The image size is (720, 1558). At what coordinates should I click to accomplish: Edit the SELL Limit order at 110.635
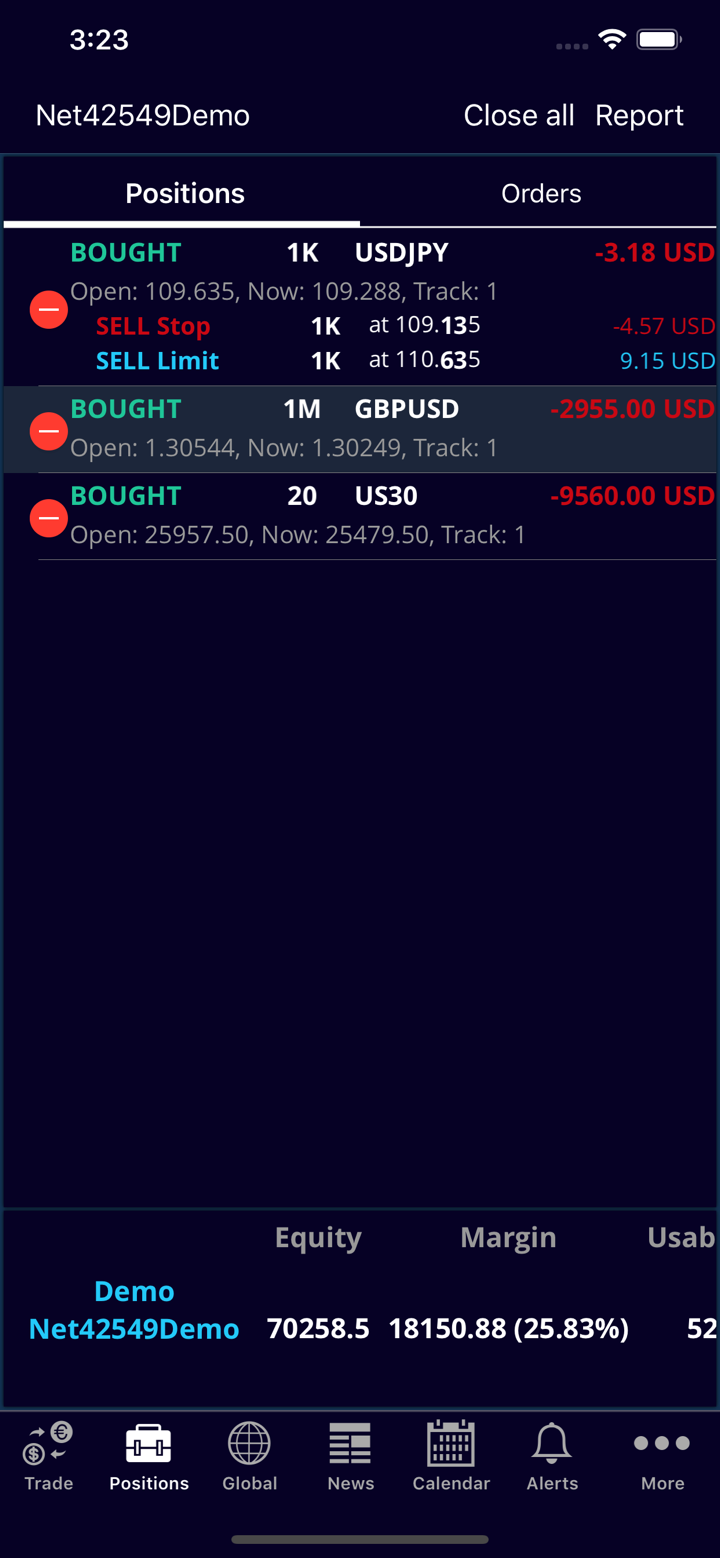pos(400,361)
